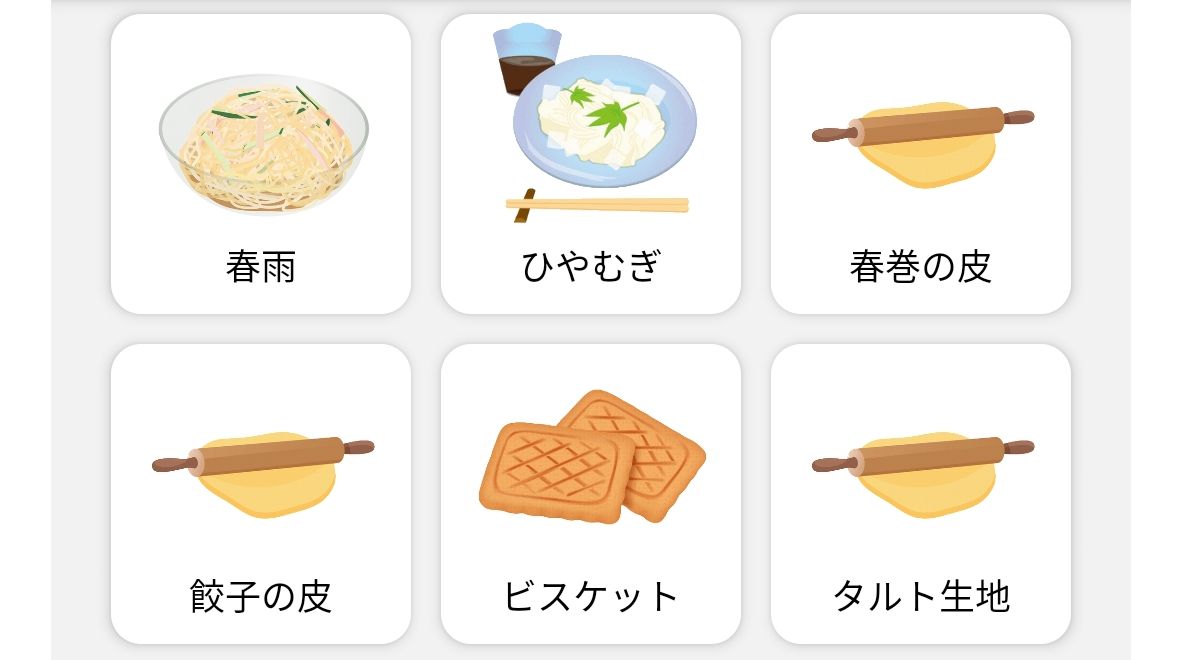
Task: Open the ビスケット tile
Action: [590, 495]
